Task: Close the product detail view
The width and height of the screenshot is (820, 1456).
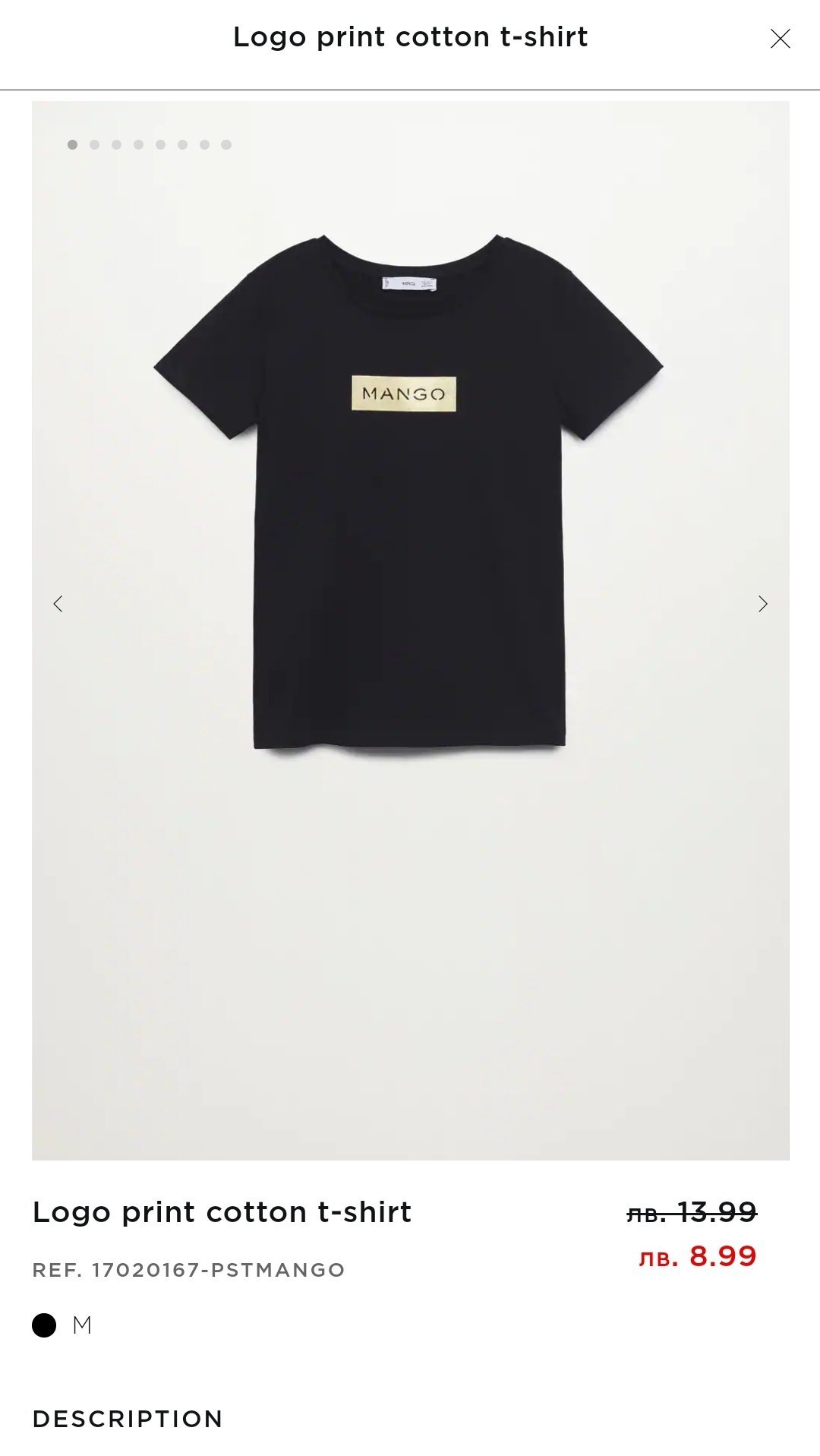Action: pos(780,39)
